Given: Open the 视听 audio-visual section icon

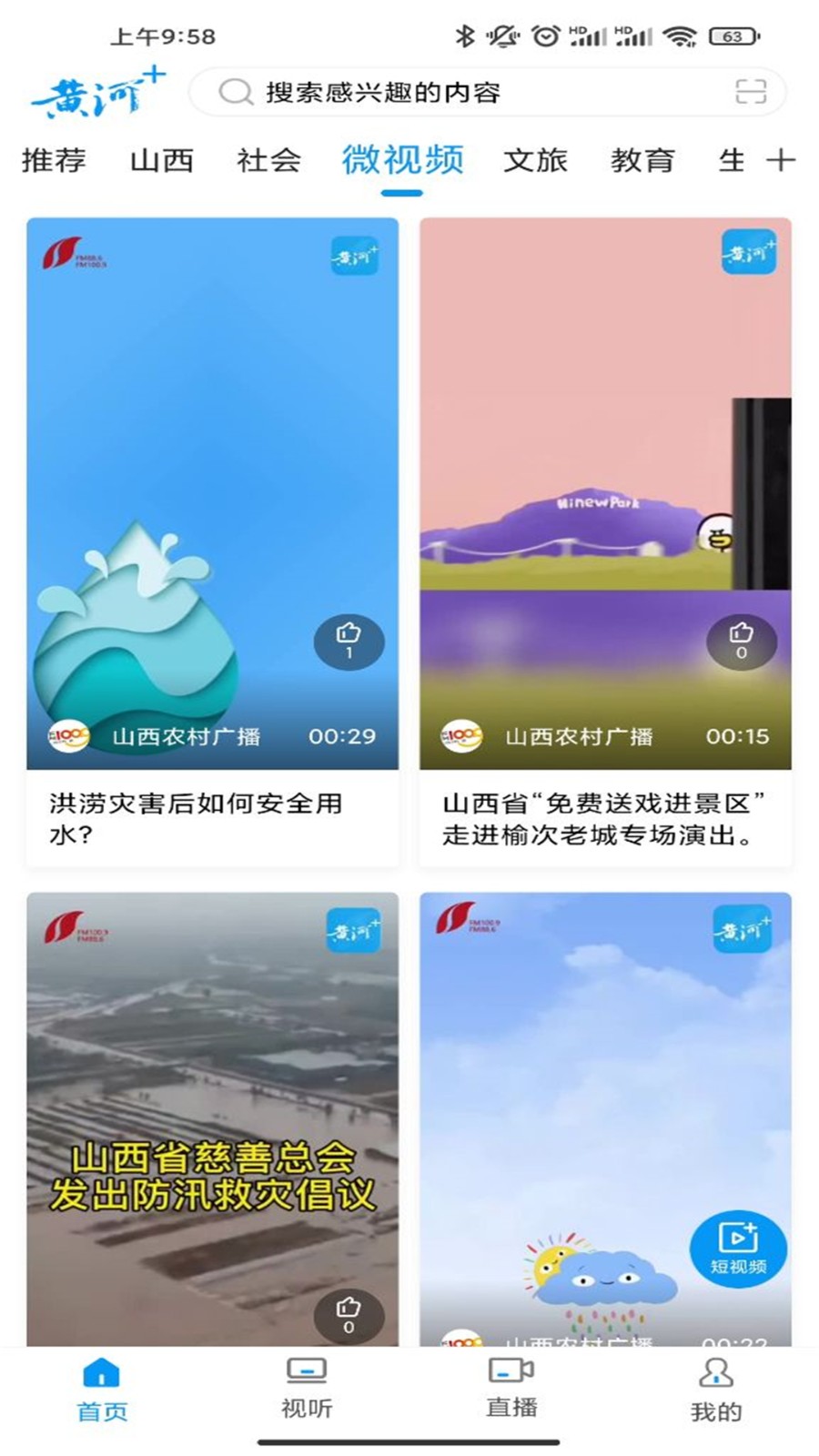Looking at the screenshot, I should click(x=307, y=1370).
